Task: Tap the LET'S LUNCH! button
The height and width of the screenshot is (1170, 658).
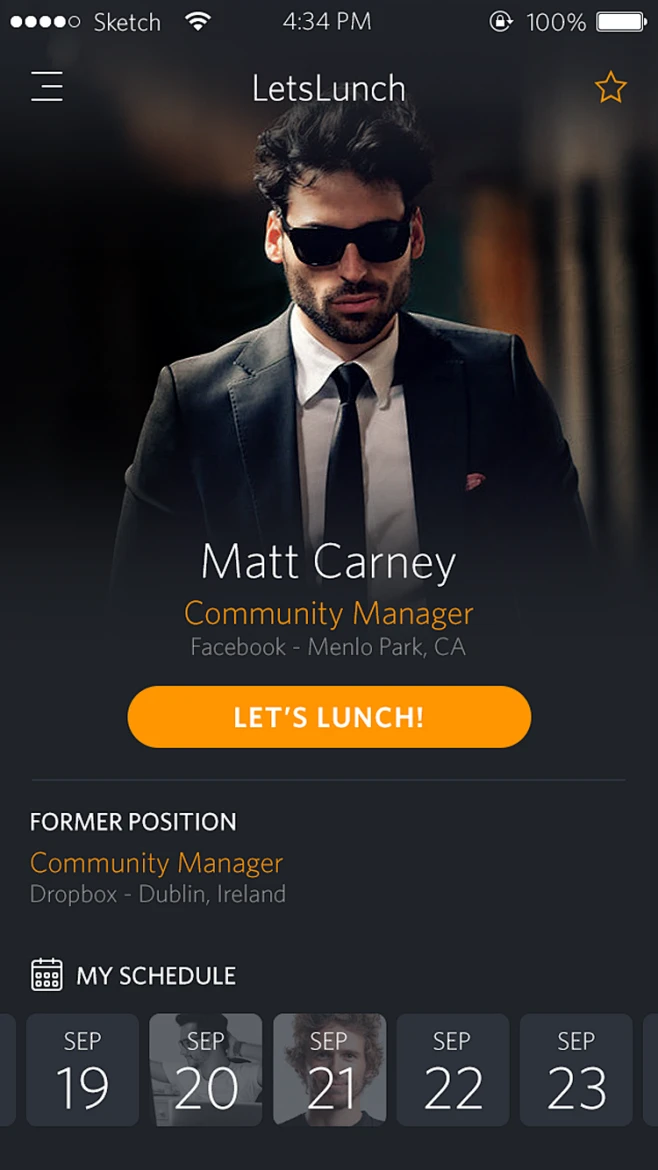Action: pyautogui.click(x=329, y=717)
